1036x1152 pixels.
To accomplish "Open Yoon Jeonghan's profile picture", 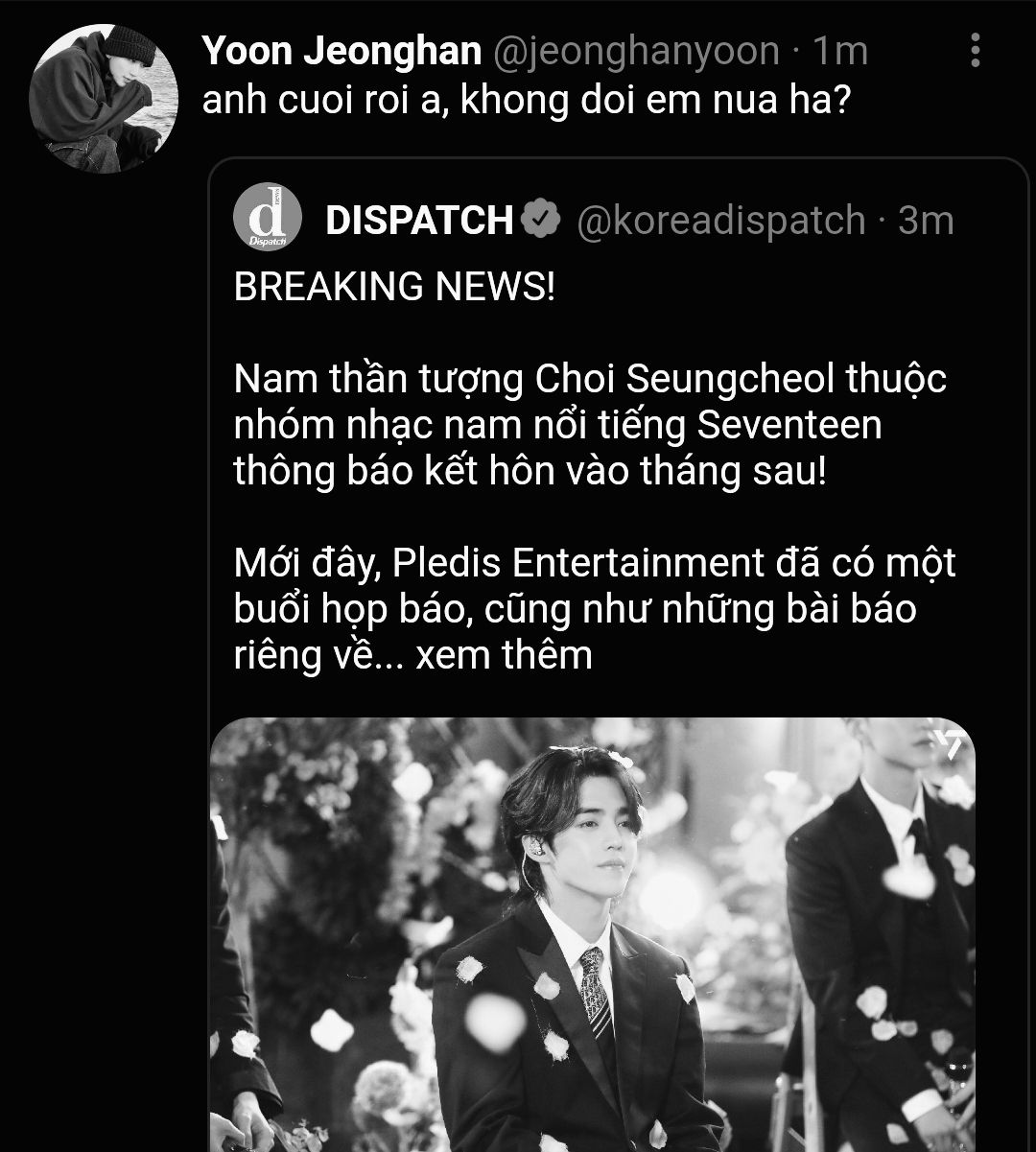I will pyautogui.click(x=104, y=100).
